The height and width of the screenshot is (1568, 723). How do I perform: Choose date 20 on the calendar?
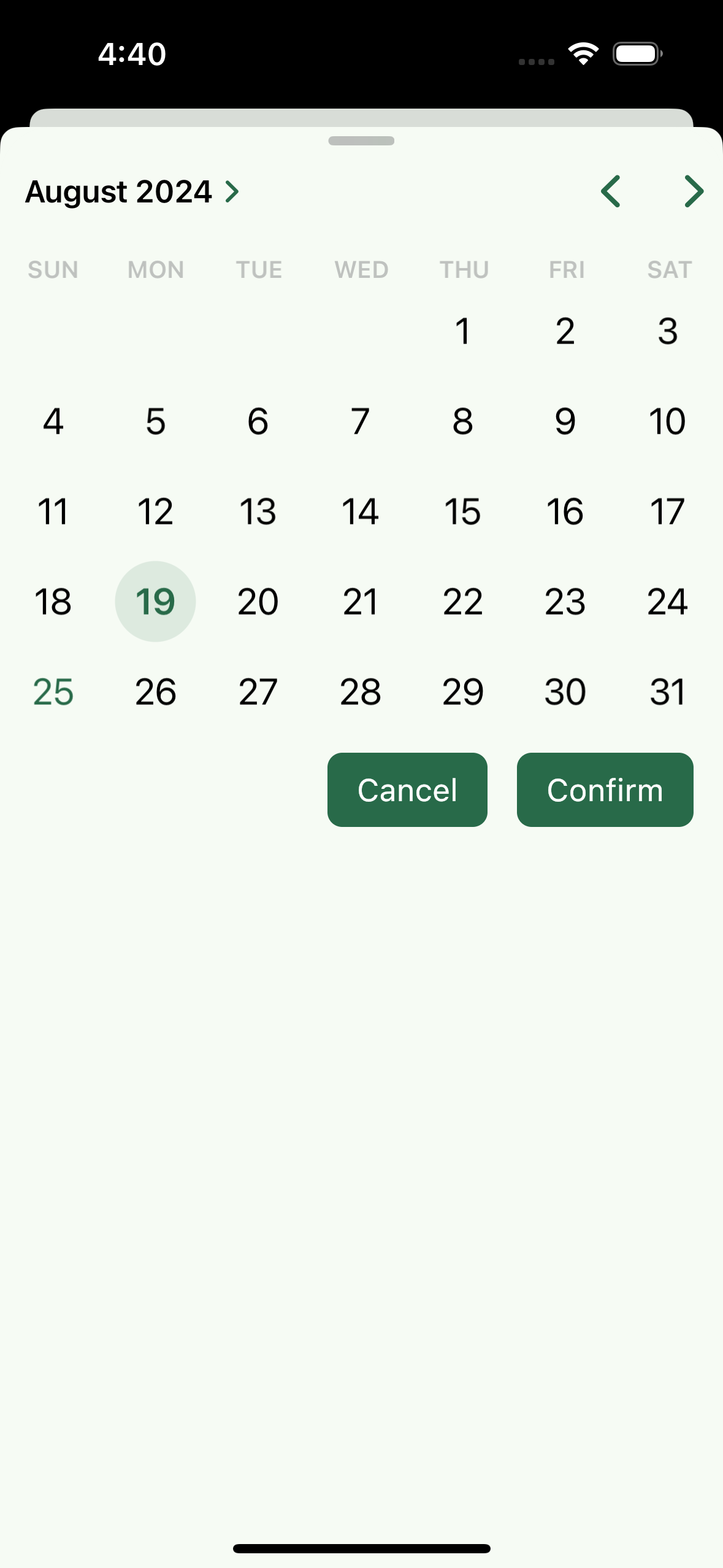coord(258,601)
